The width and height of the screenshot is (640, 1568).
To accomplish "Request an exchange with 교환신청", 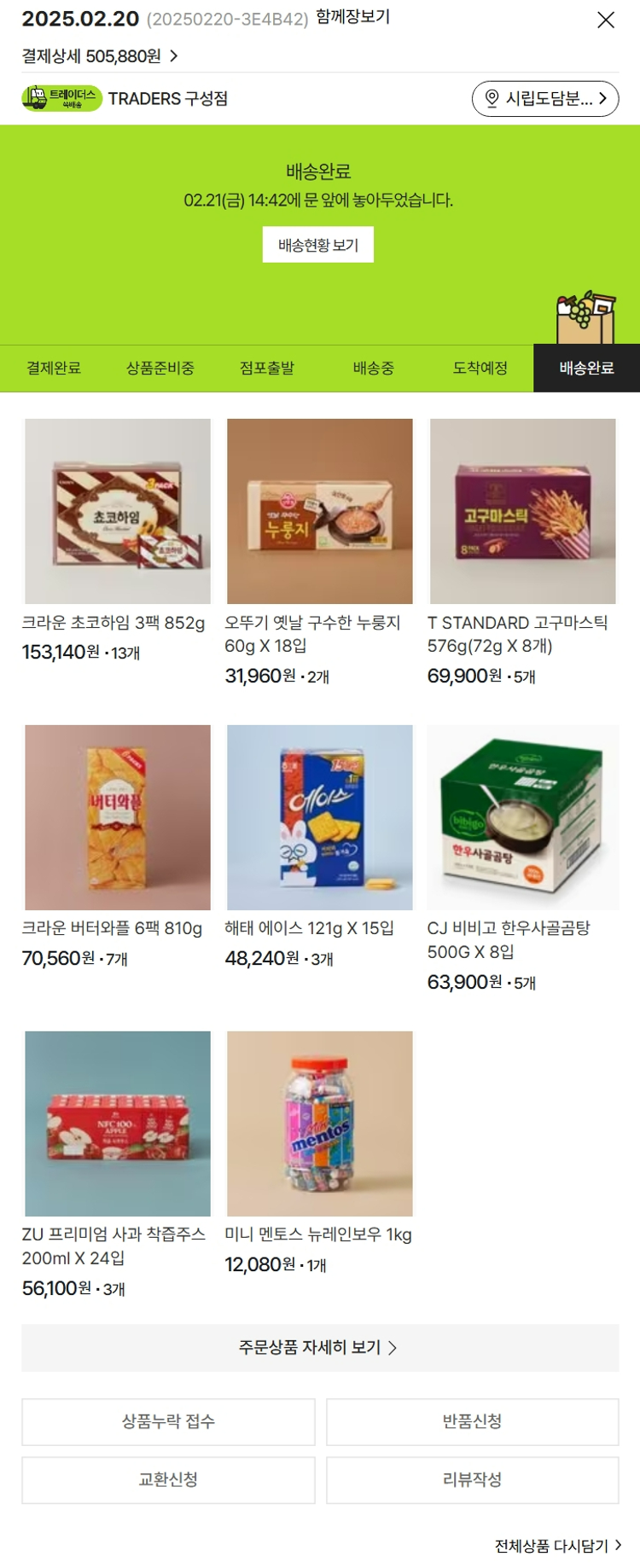I will (168, 1479).
